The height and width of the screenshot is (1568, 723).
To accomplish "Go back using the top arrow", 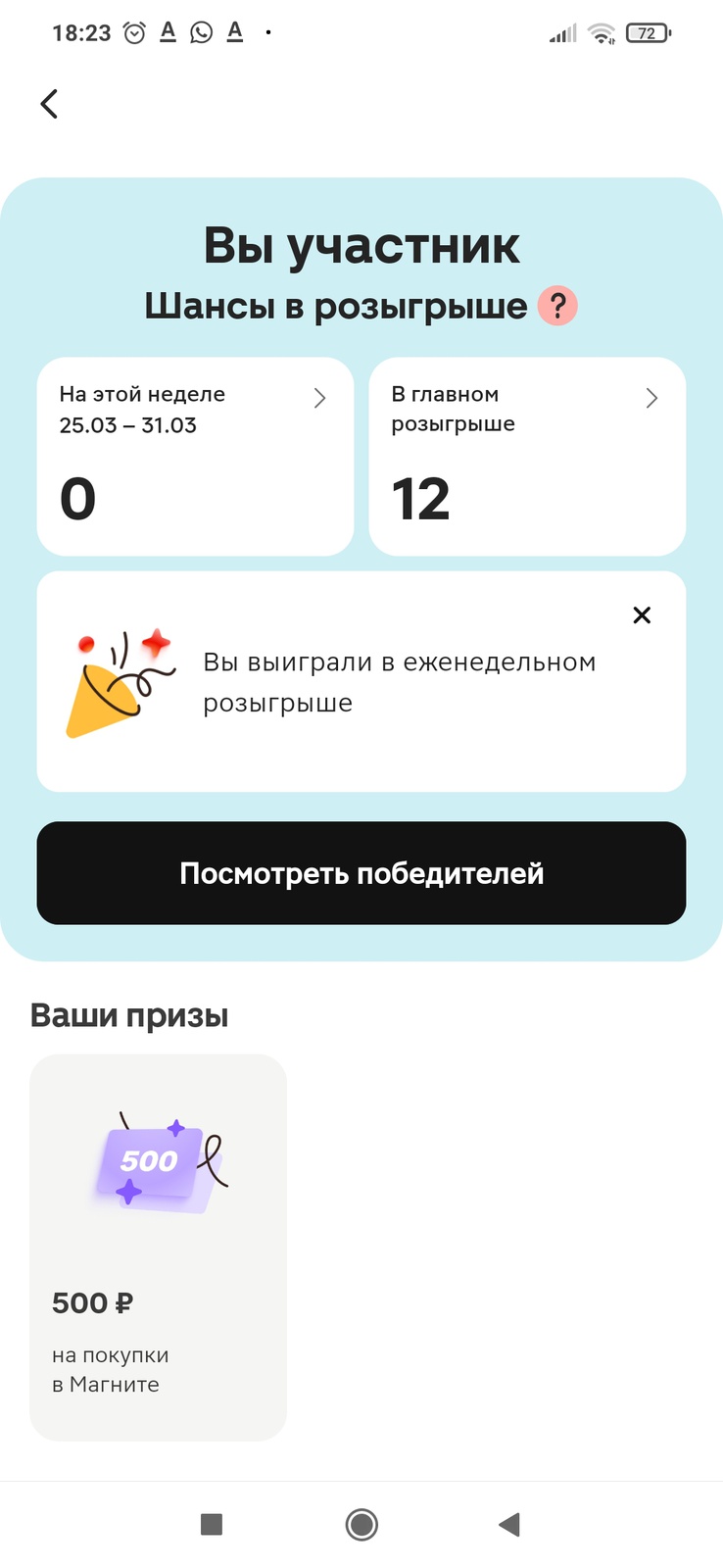I will point(49,104).
